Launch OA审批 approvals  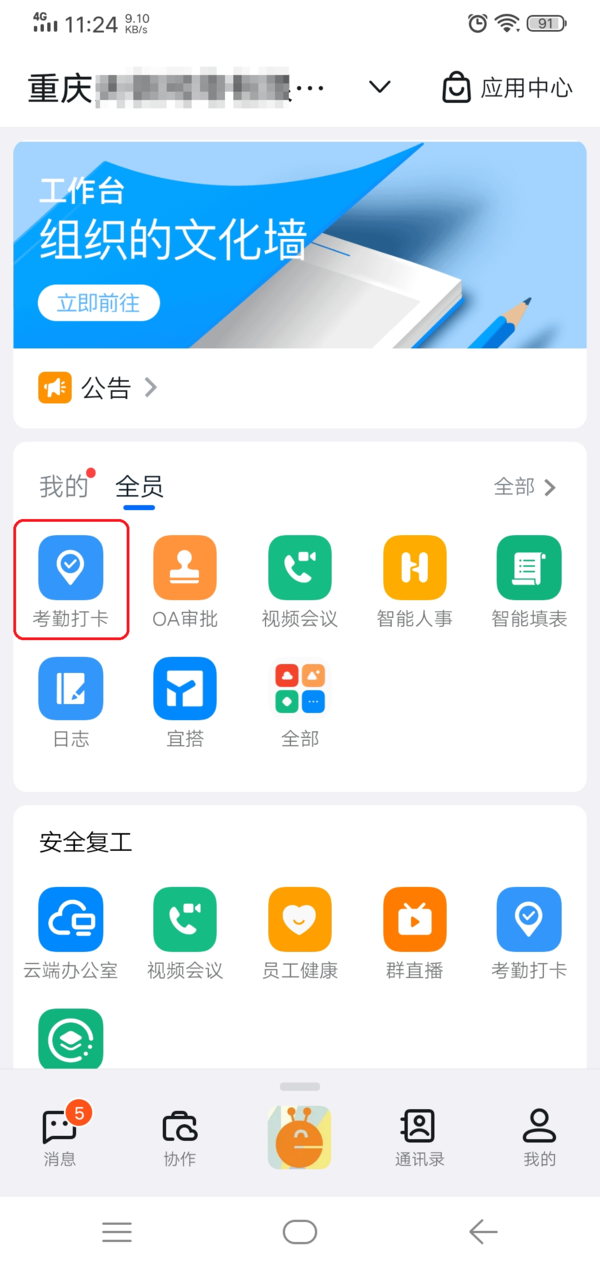coord(185,579)
